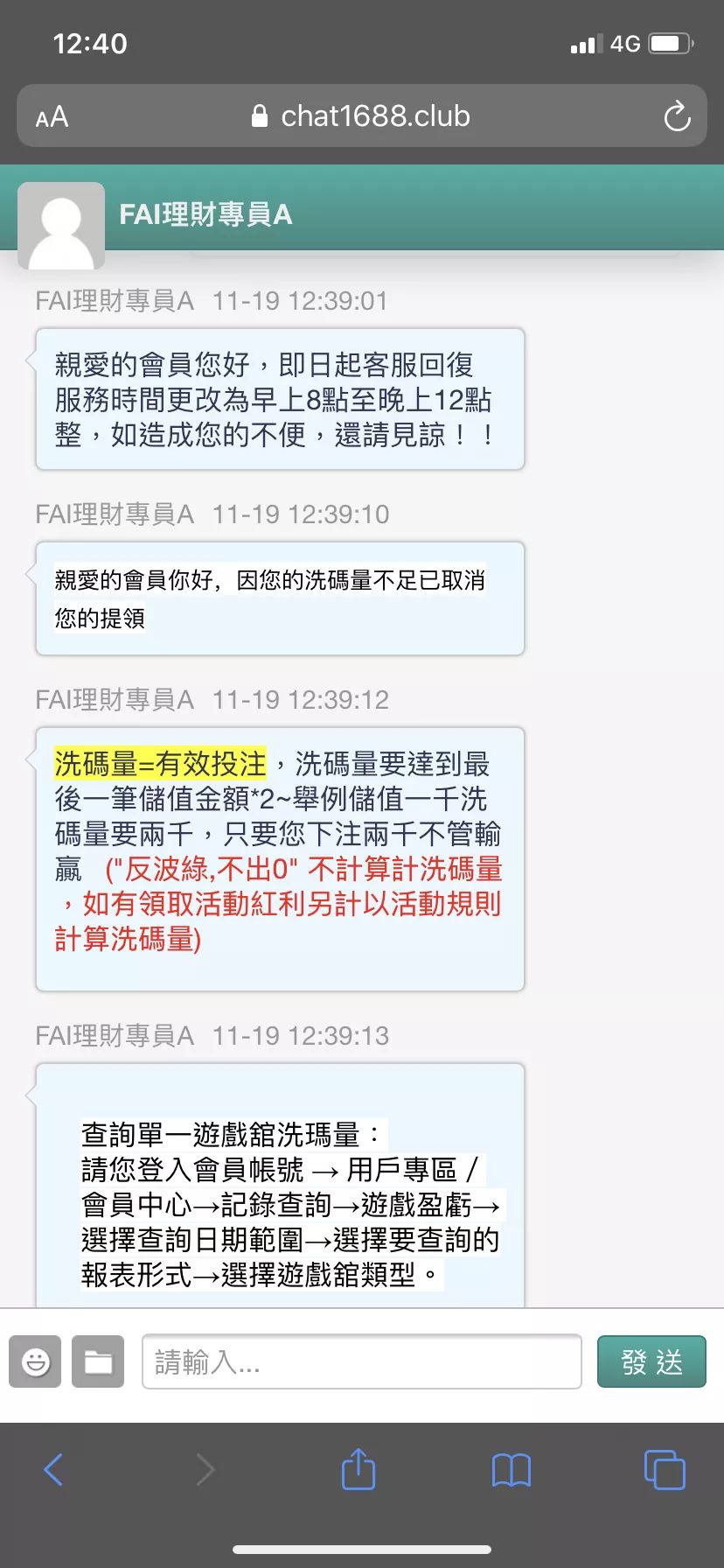
Task: Go back to previous browser page
Action: pos(53,1469)
